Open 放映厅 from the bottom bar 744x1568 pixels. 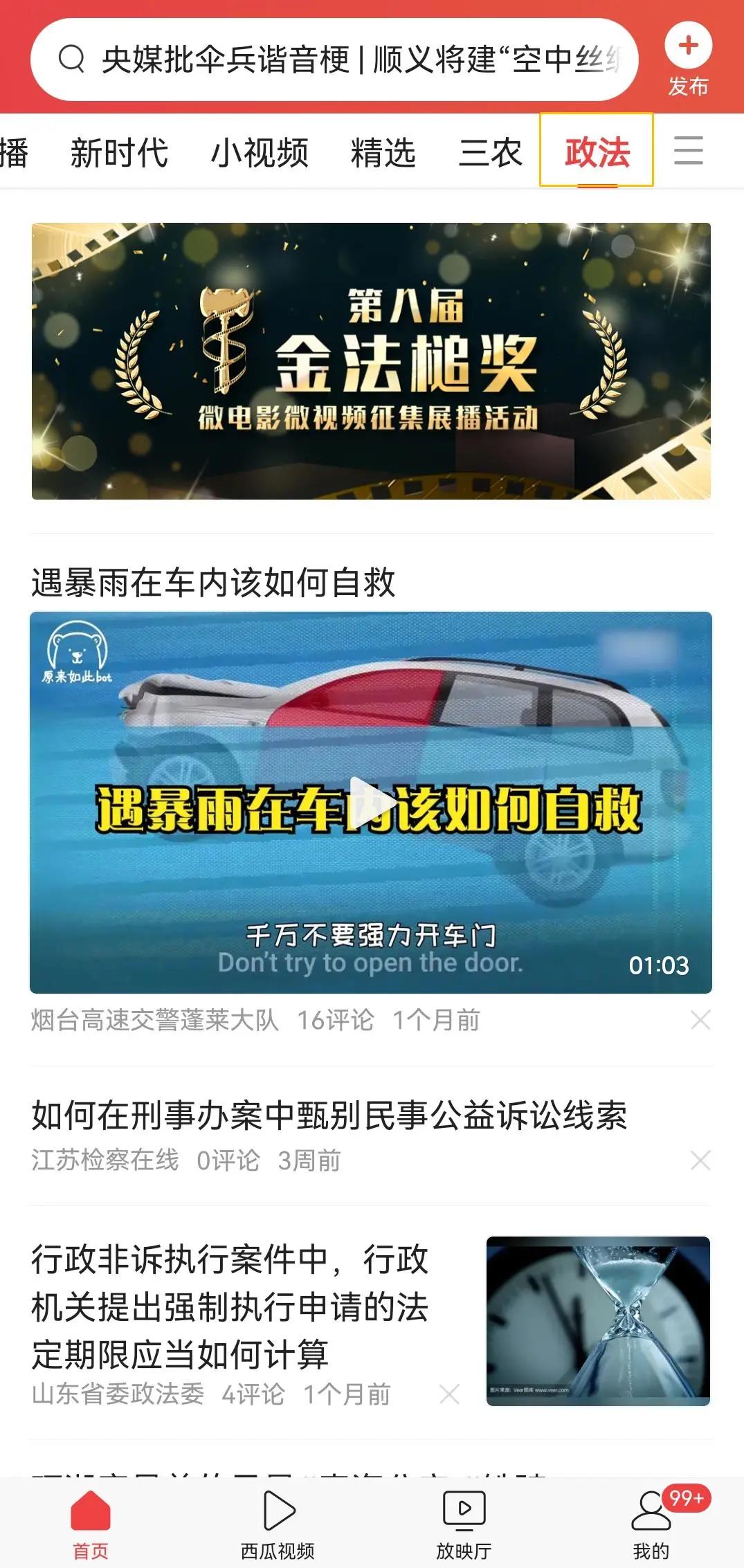(462, 1519)
